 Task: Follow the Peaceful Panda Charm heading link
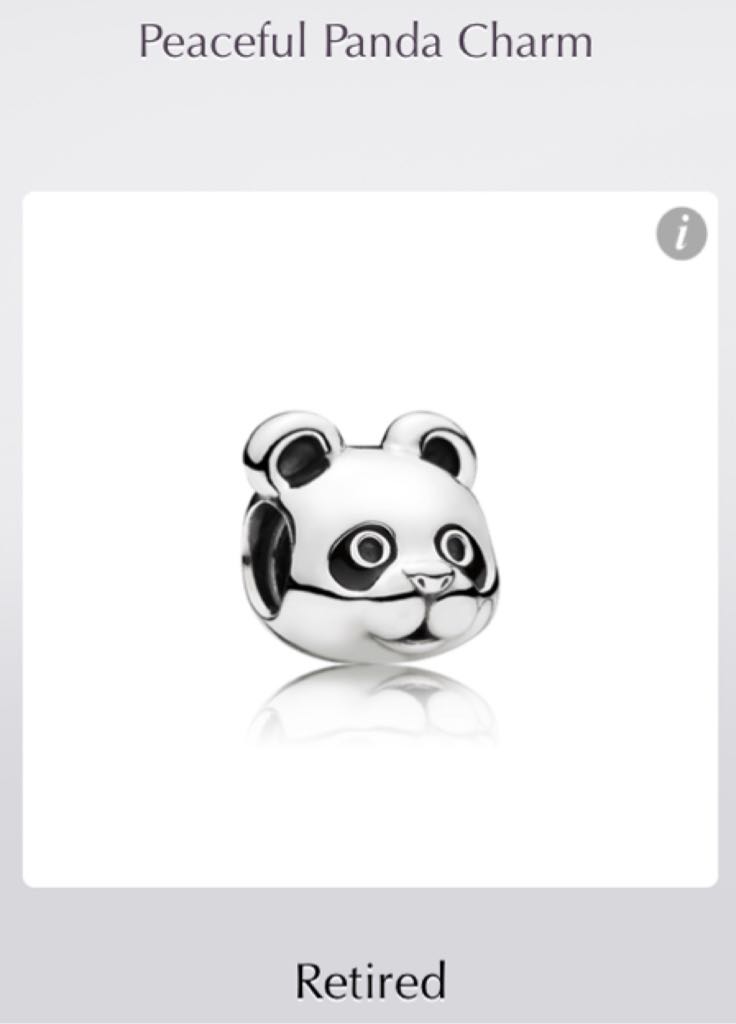tap(368, 42)
